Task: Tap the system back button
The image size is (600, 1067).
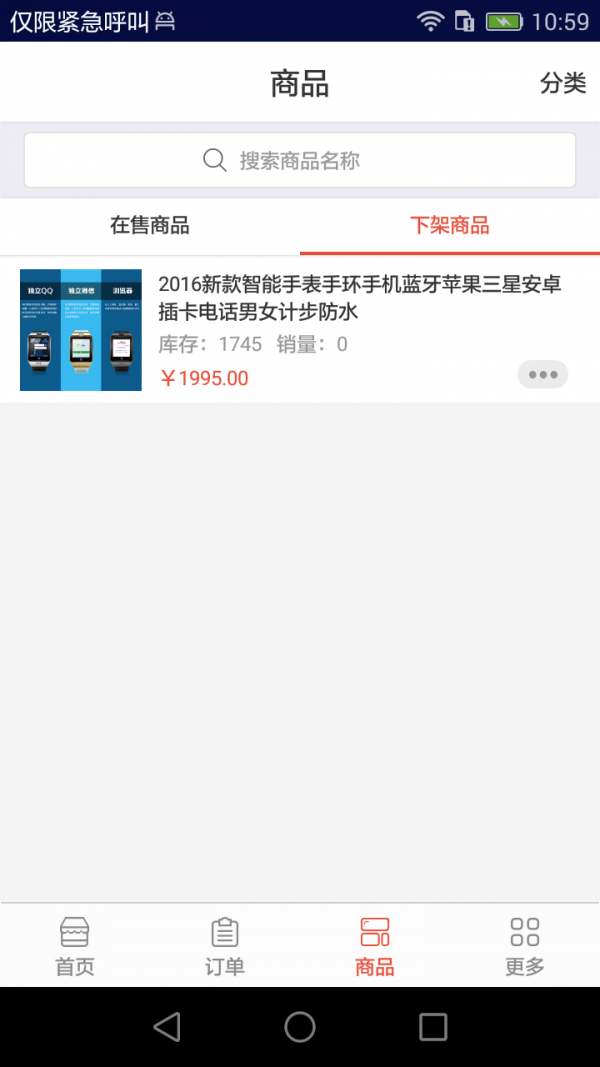Action: [167, 1026]
